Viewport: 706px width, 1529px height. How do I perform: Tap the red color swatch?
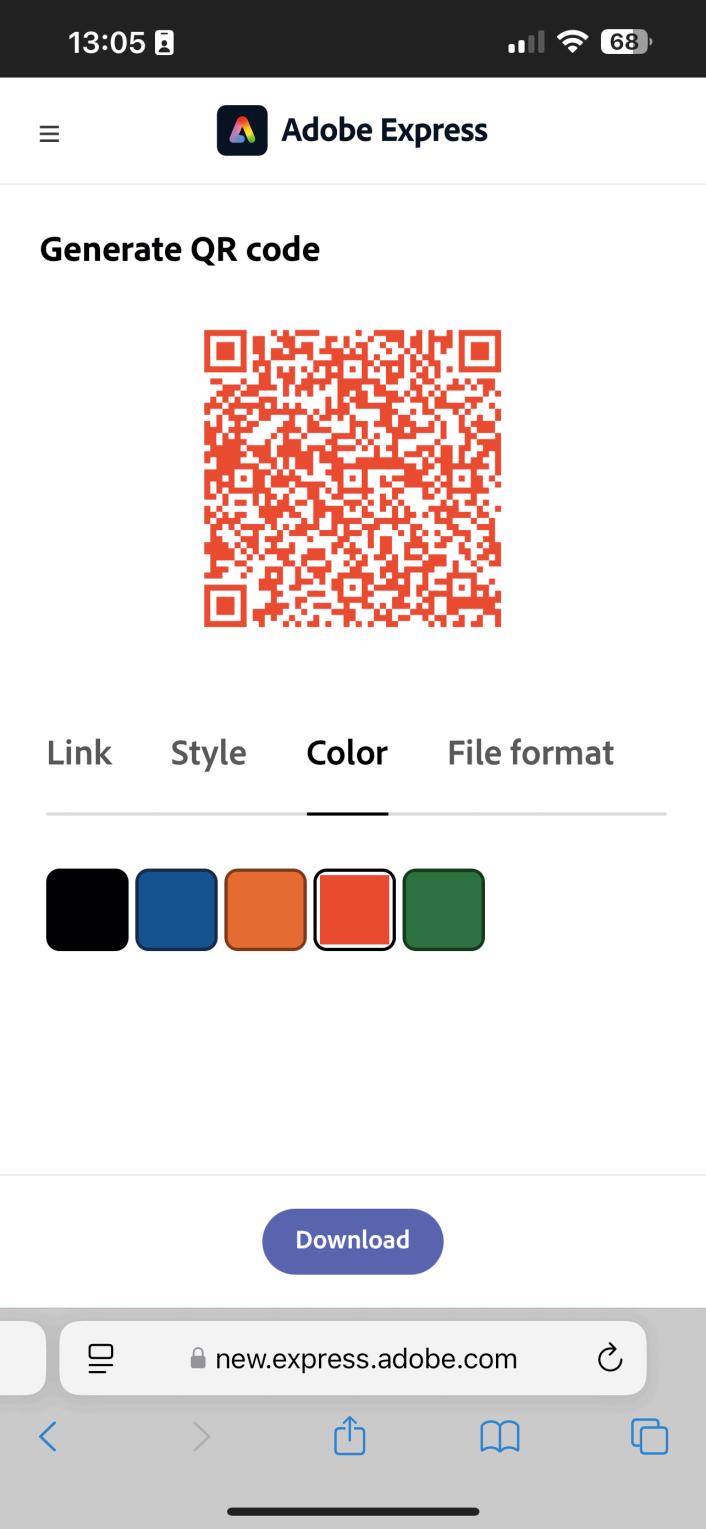pos(354,909)
